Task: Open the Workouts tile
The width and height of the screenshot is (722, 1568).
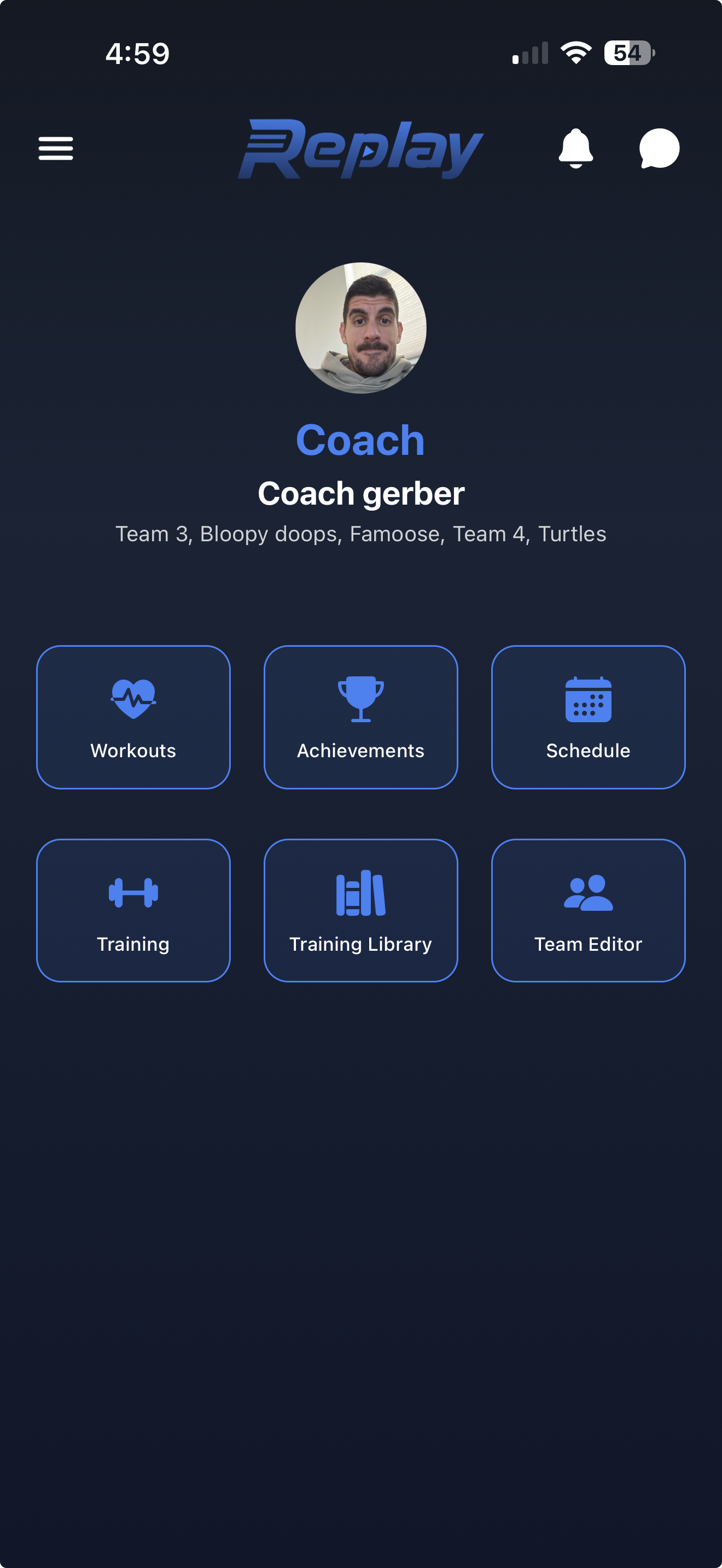Action: pos(133,717)
